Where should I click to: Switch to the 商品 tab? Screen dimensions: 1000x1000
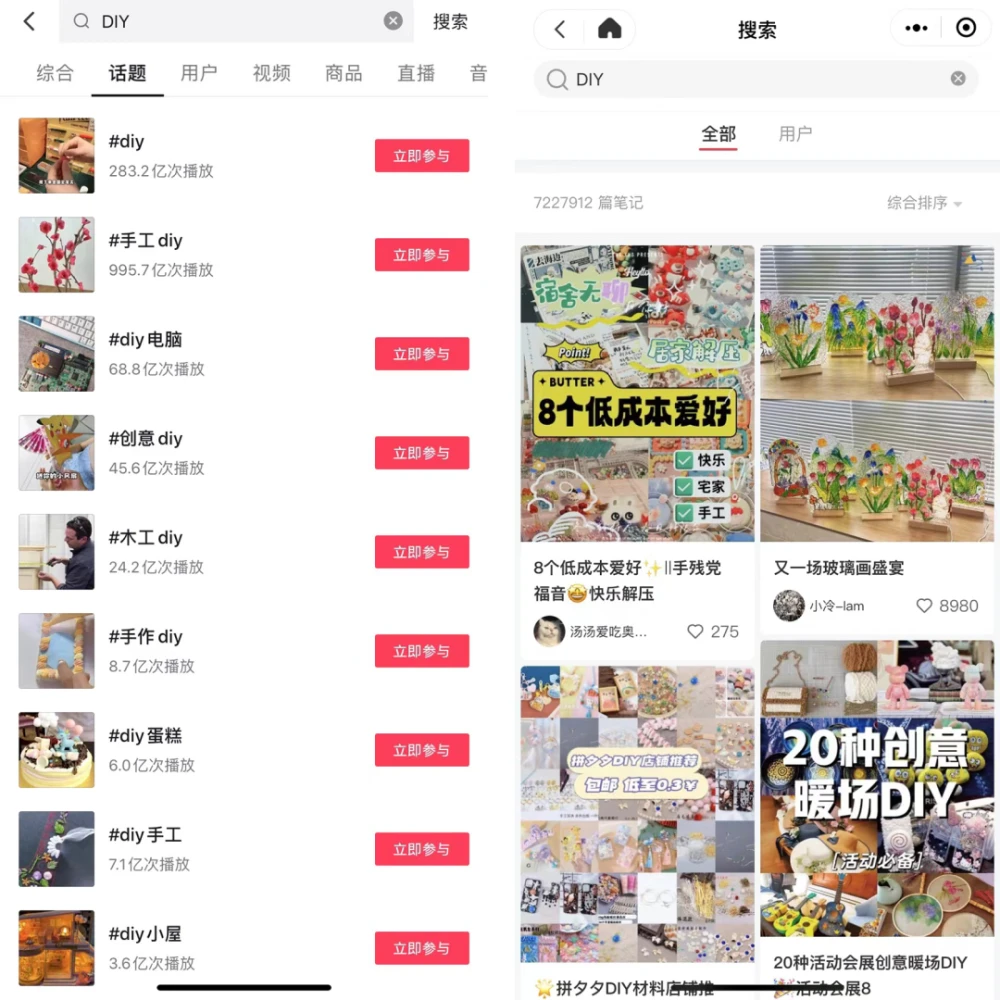point(343,73)
